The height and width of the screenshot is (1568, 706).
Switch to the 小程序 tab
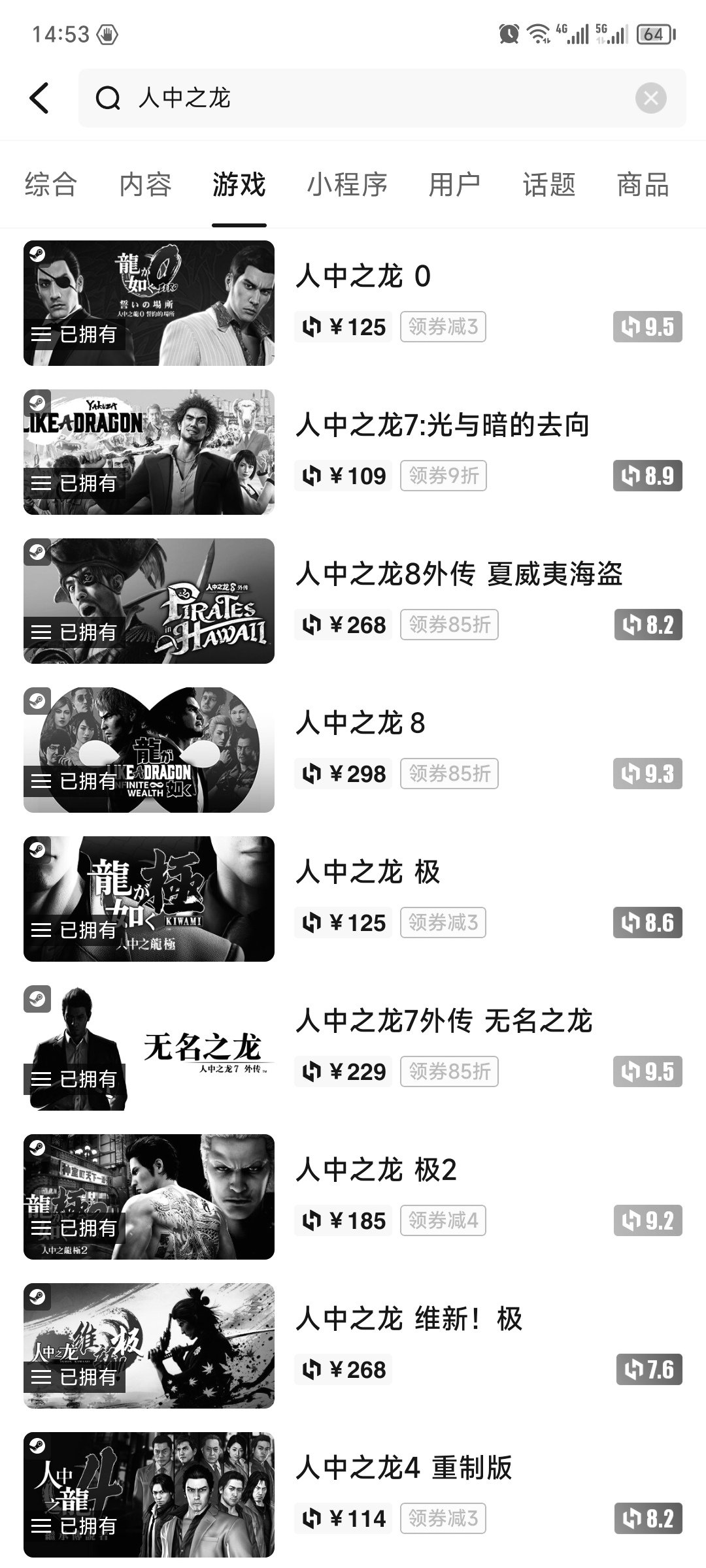click(347, 185)
